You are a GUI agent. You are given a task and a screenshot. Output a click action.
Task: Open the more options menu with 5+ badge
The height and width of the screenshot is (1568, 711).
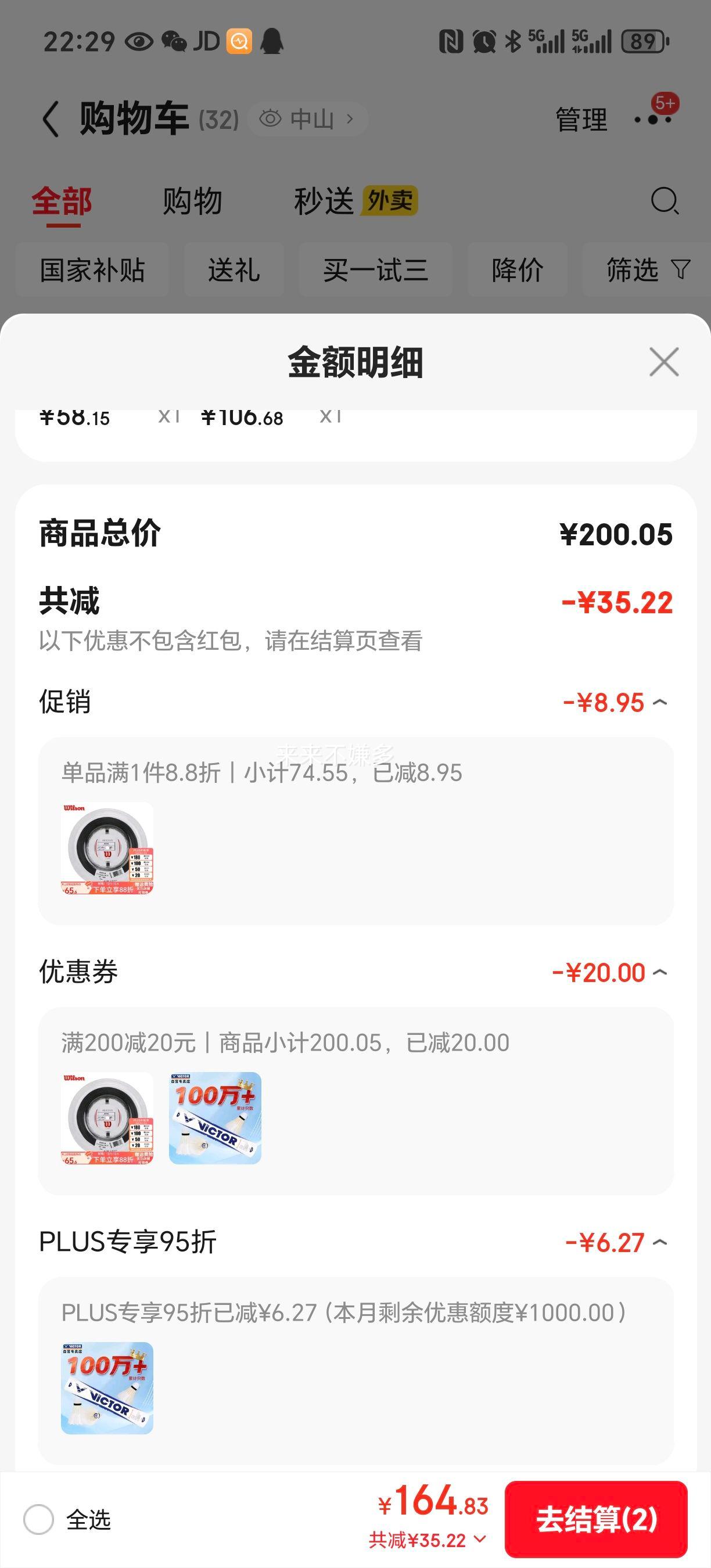coord(653,118)
